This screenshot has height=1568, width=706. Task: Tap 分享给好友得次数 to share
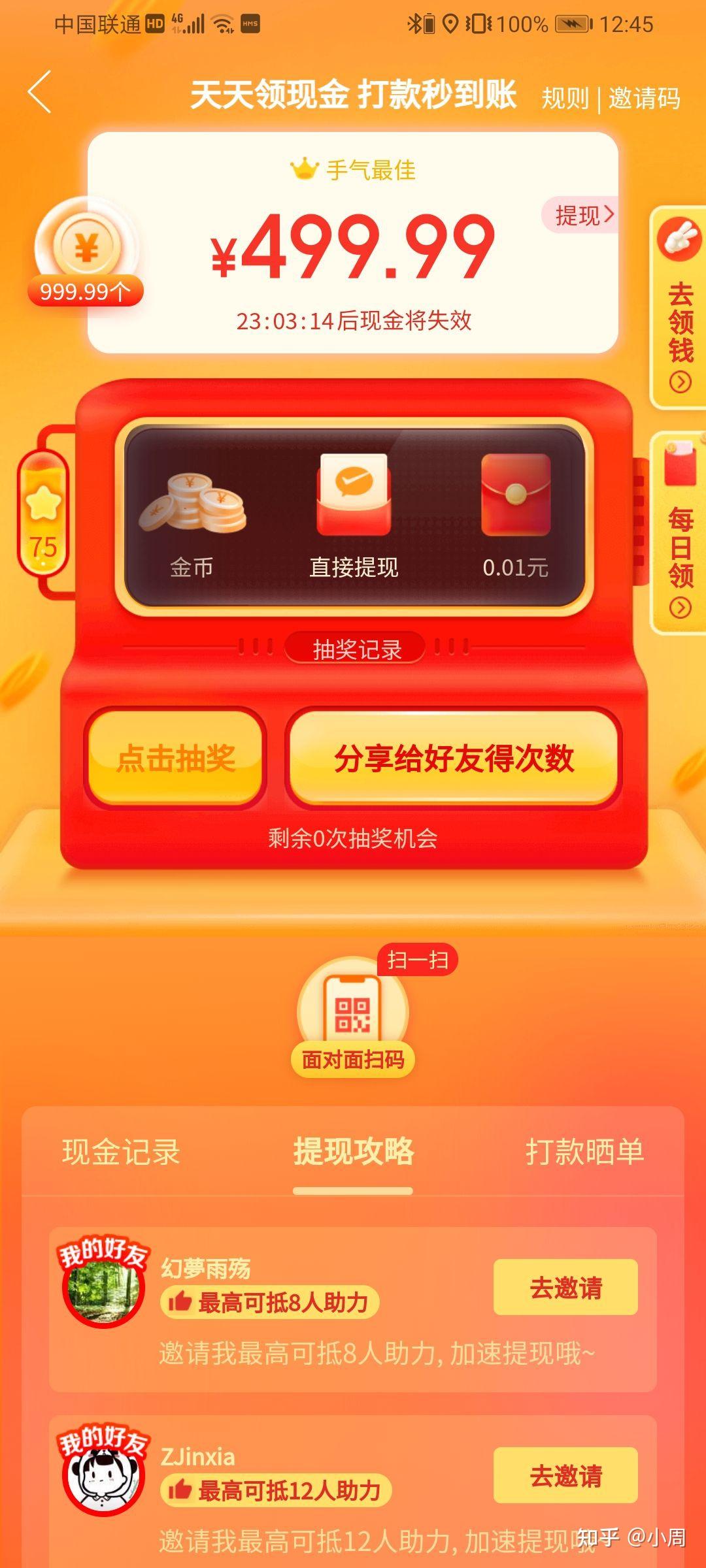pos(454,759)
